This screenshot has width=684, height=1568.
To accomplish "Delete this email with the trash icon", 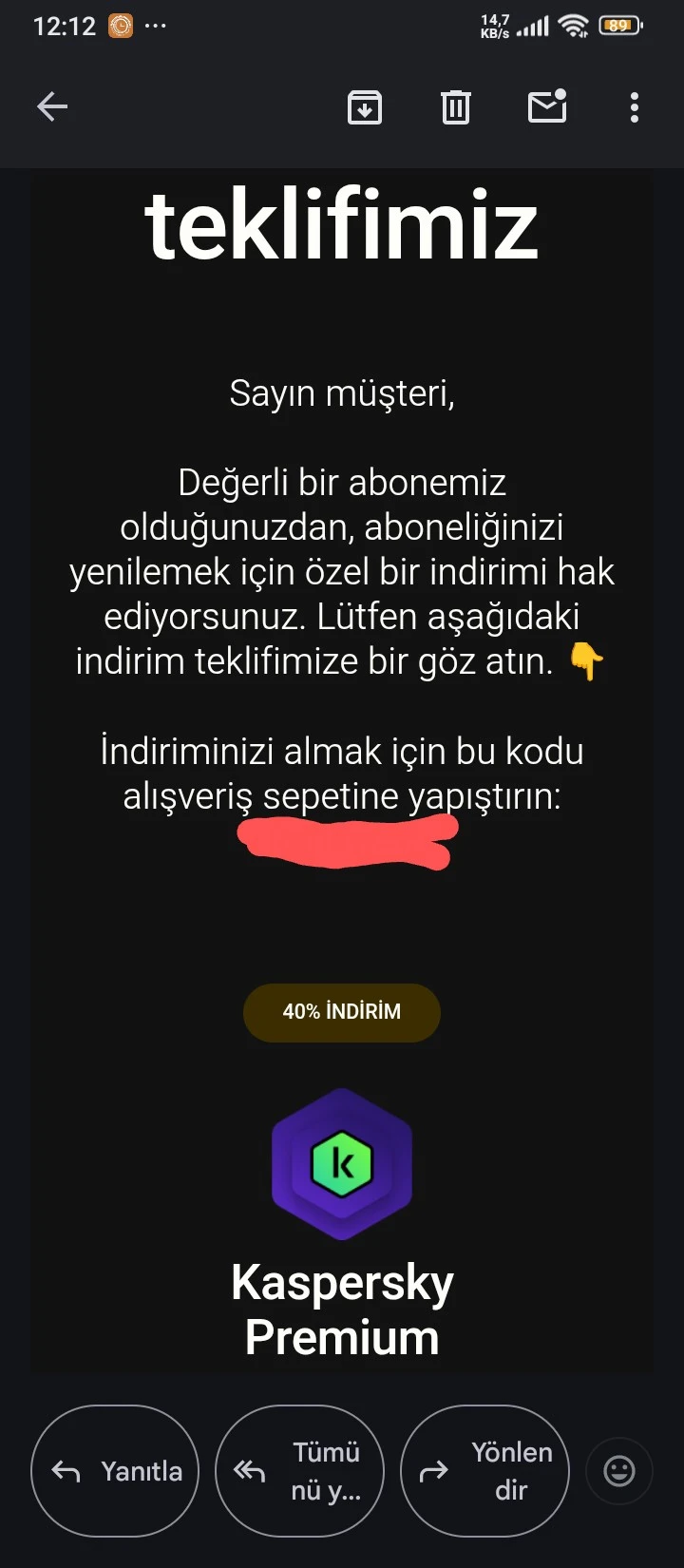I will [x=456, y=107].
